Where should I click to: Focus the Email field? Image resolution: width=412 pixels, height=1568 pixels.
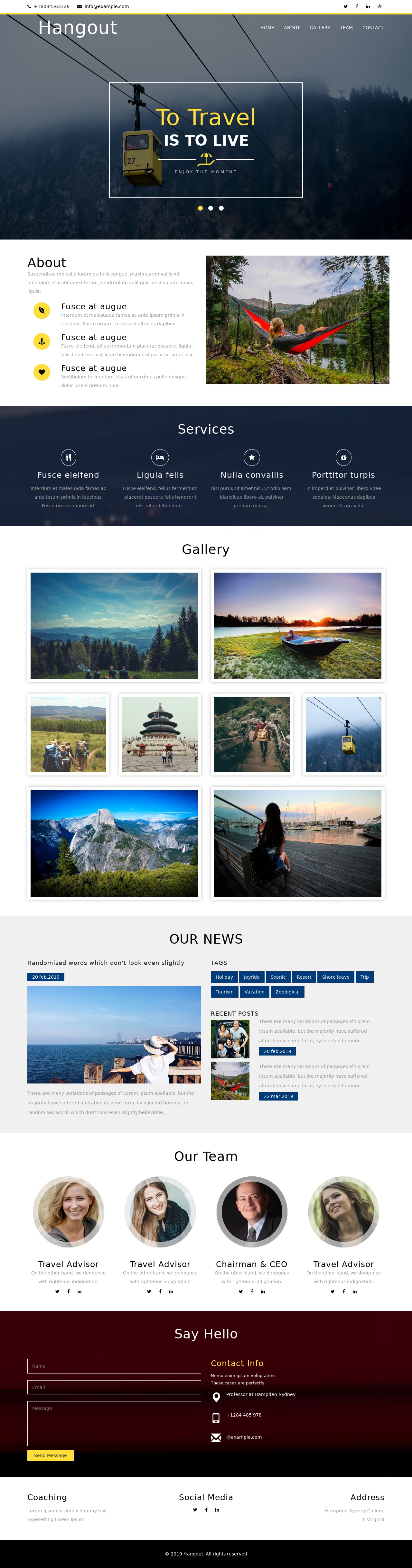(x=114, y=1387)
